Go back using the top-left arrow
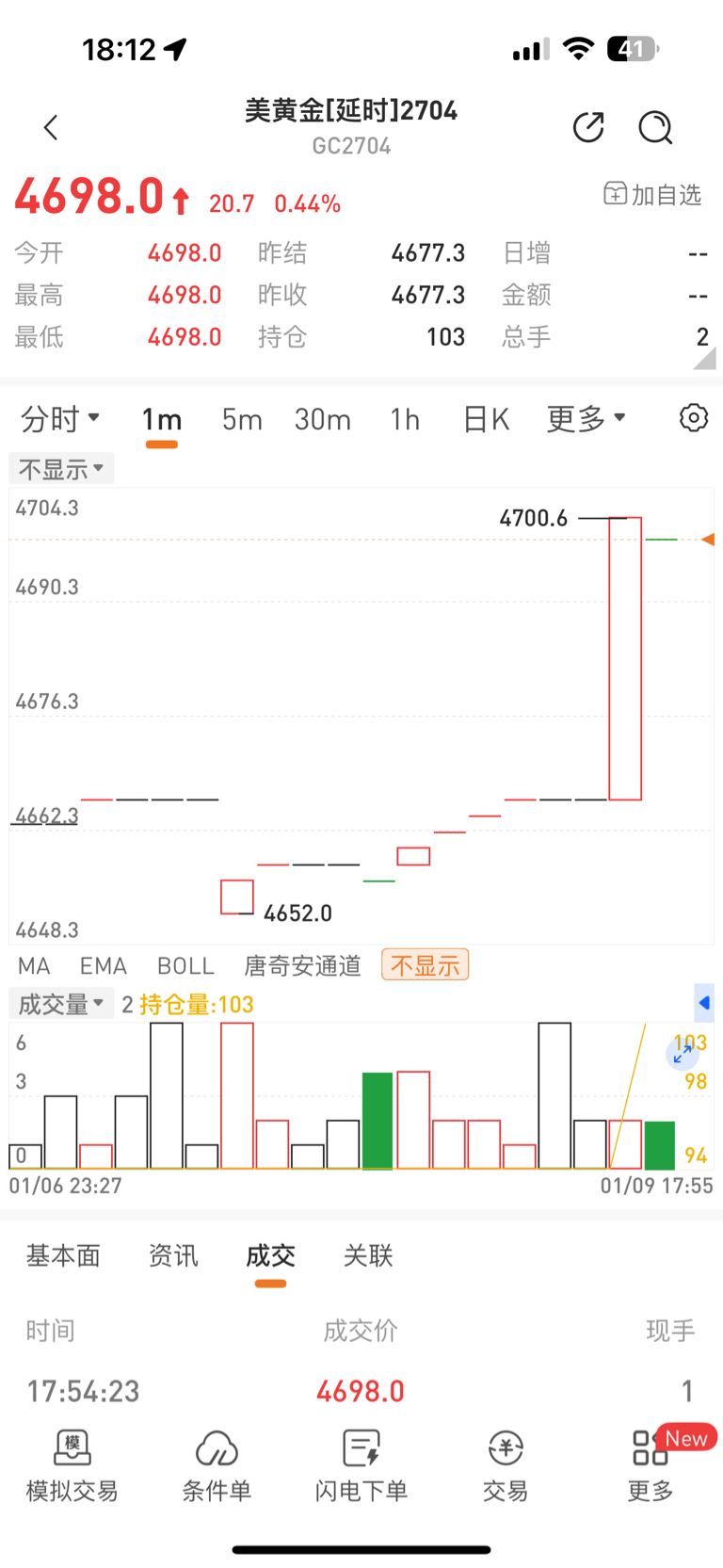 51,127
